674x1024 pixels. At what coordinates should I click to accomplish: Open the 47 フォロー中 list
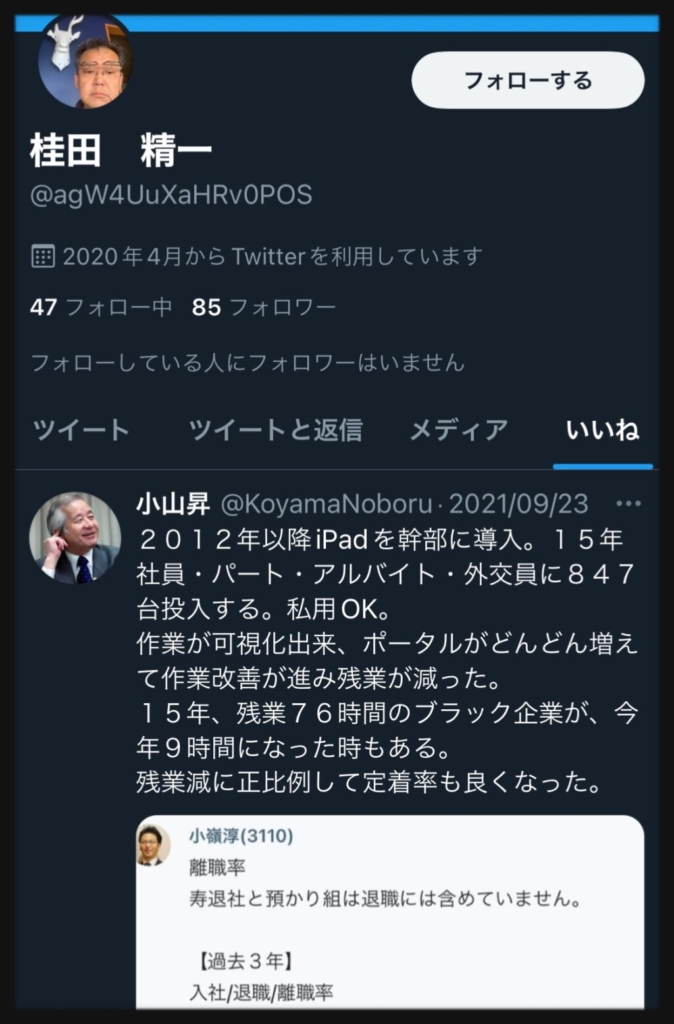[x=100, y=307]
